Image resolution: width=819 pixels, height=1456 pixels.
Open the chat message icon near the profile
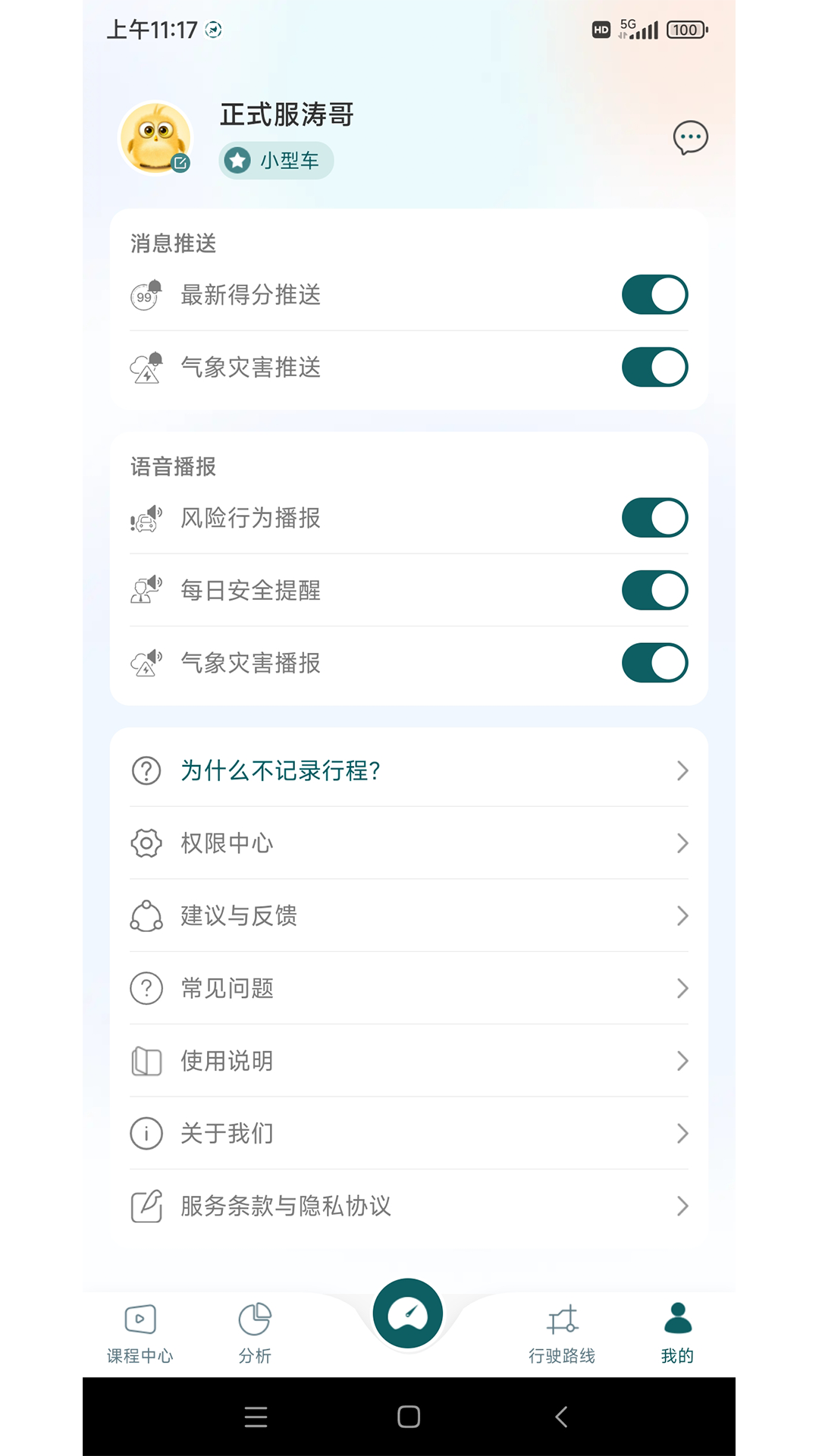tap(691, 138)
